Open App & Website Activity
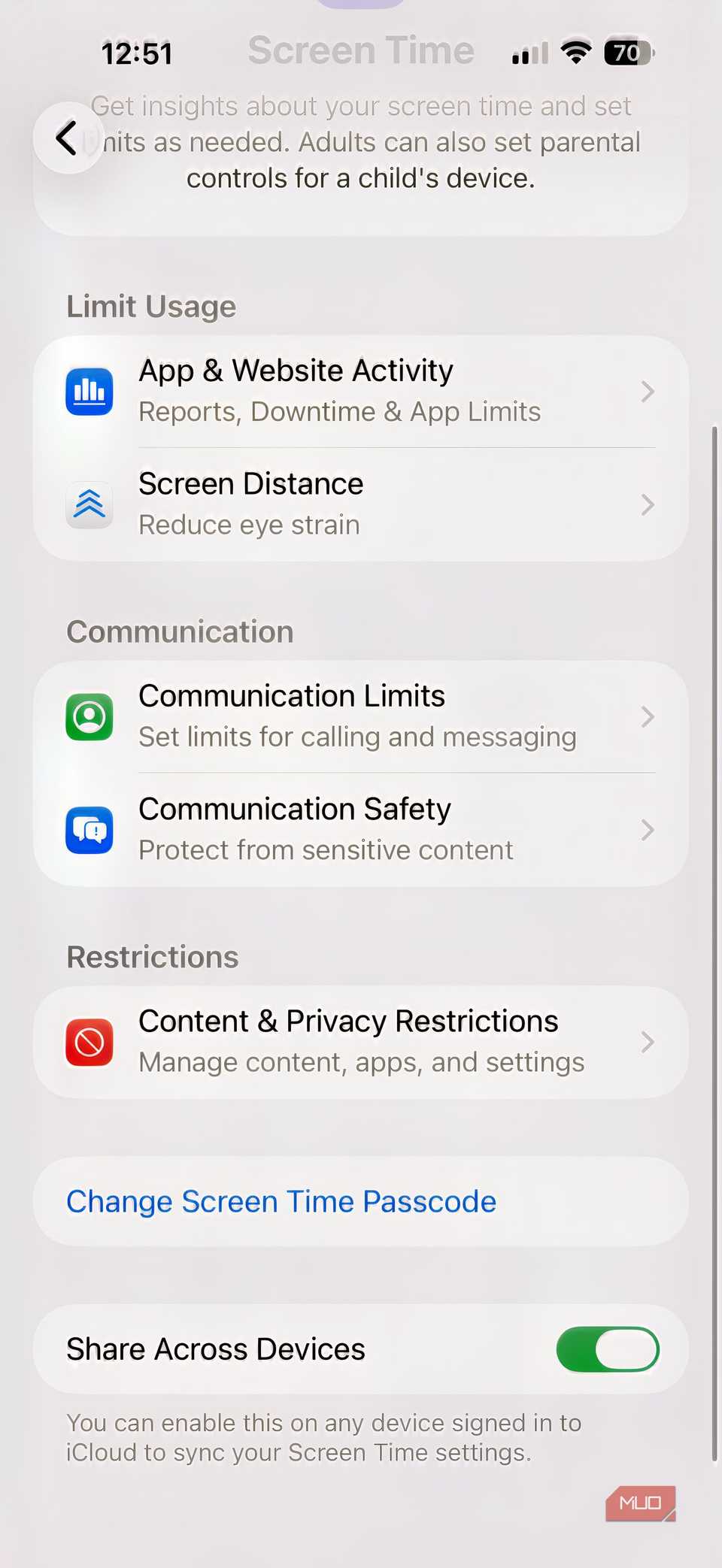 (361, 392)
